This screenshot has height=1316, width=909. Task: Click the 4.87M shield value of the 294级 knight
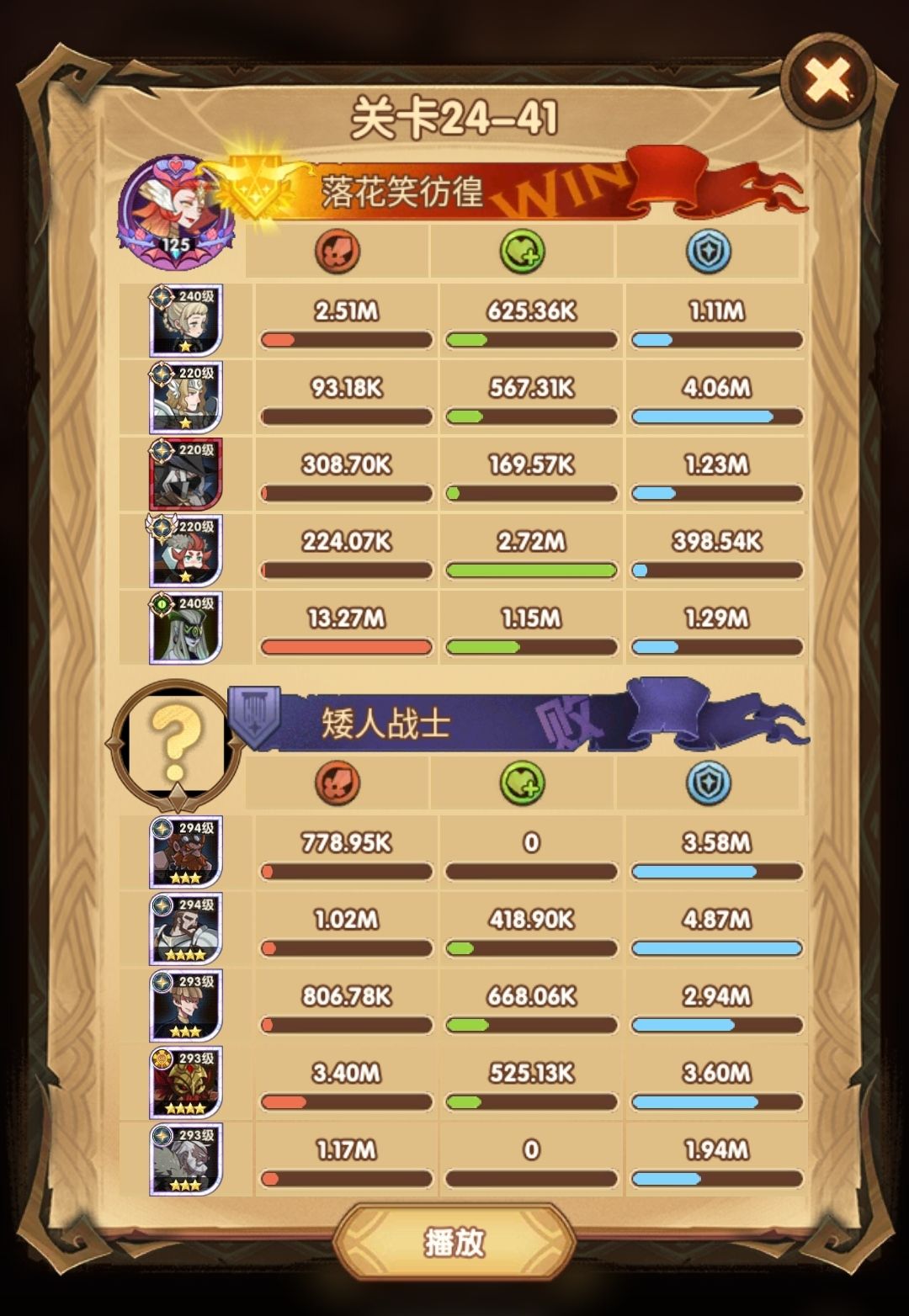point(716,919)
